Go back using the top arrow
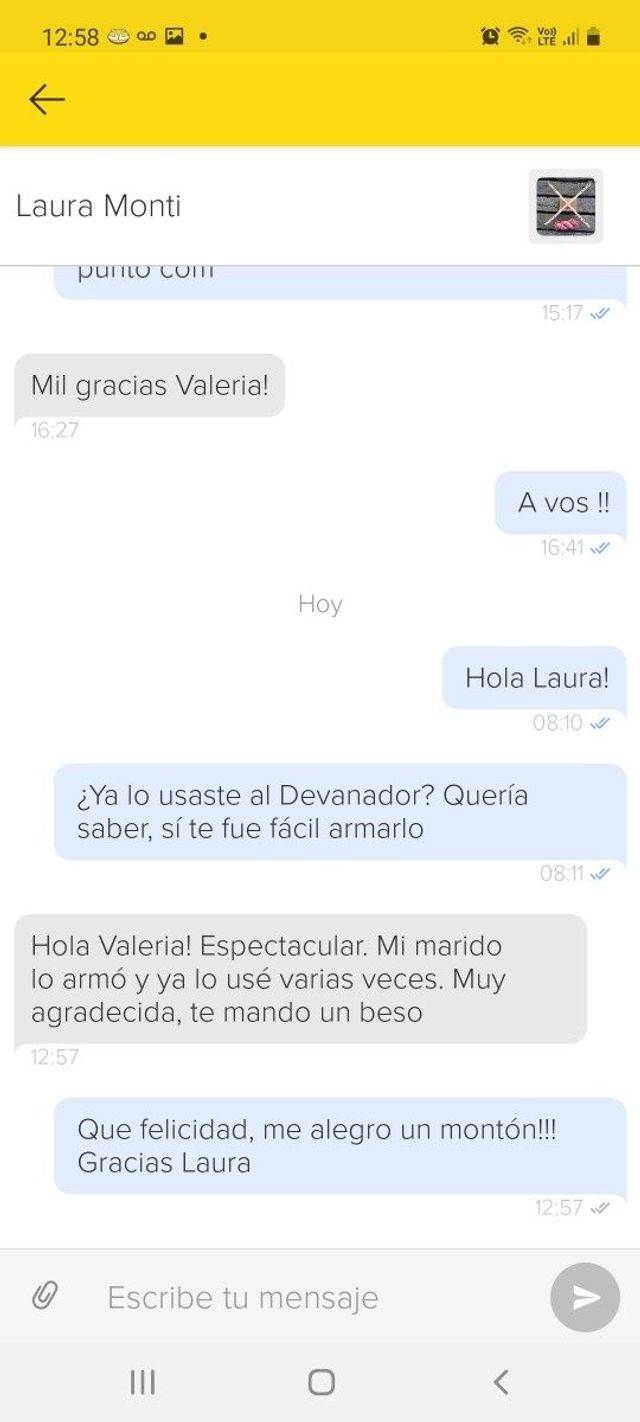 tap(46, 99)
